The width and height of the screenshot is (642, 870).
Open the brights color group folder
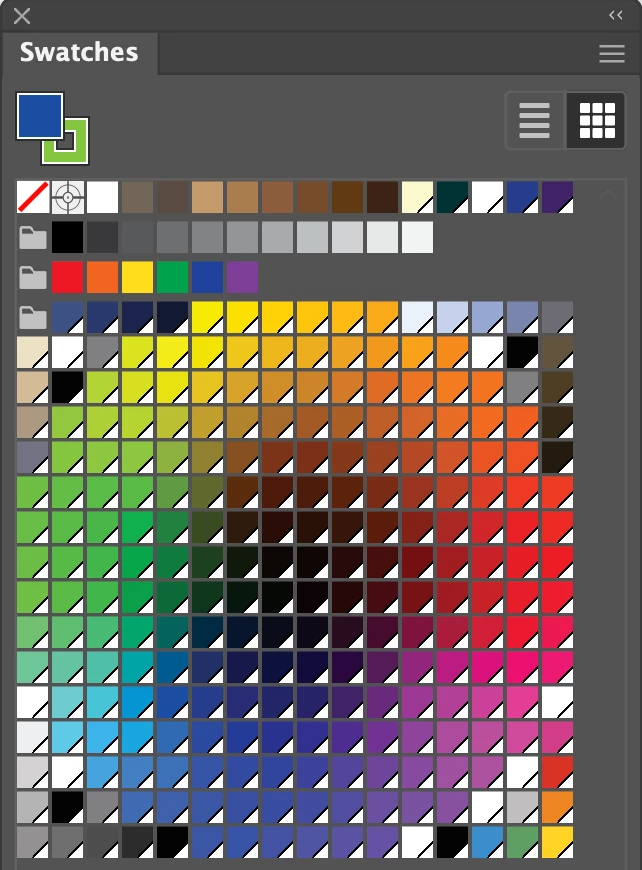click(x=33, y=278)
